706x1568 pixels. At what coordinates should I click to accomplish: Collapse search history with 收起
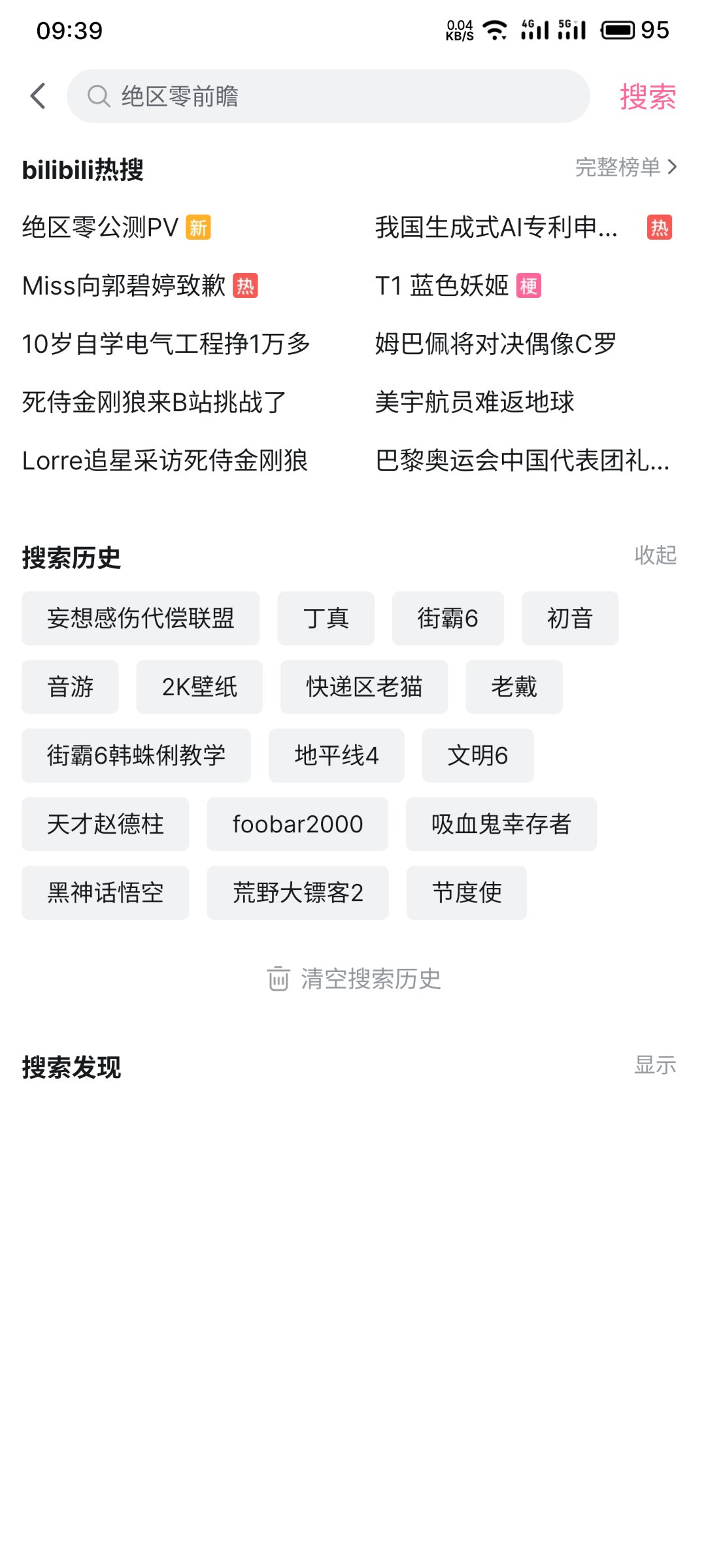click(x=655, y=555)
